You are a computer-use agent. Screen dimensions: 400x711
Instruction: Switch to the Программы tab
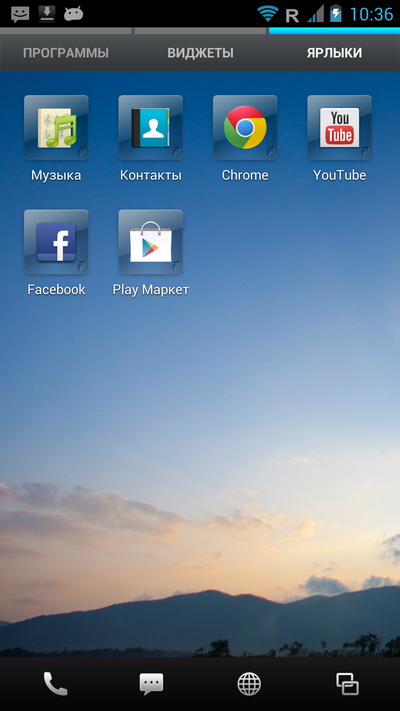(66, 53)
